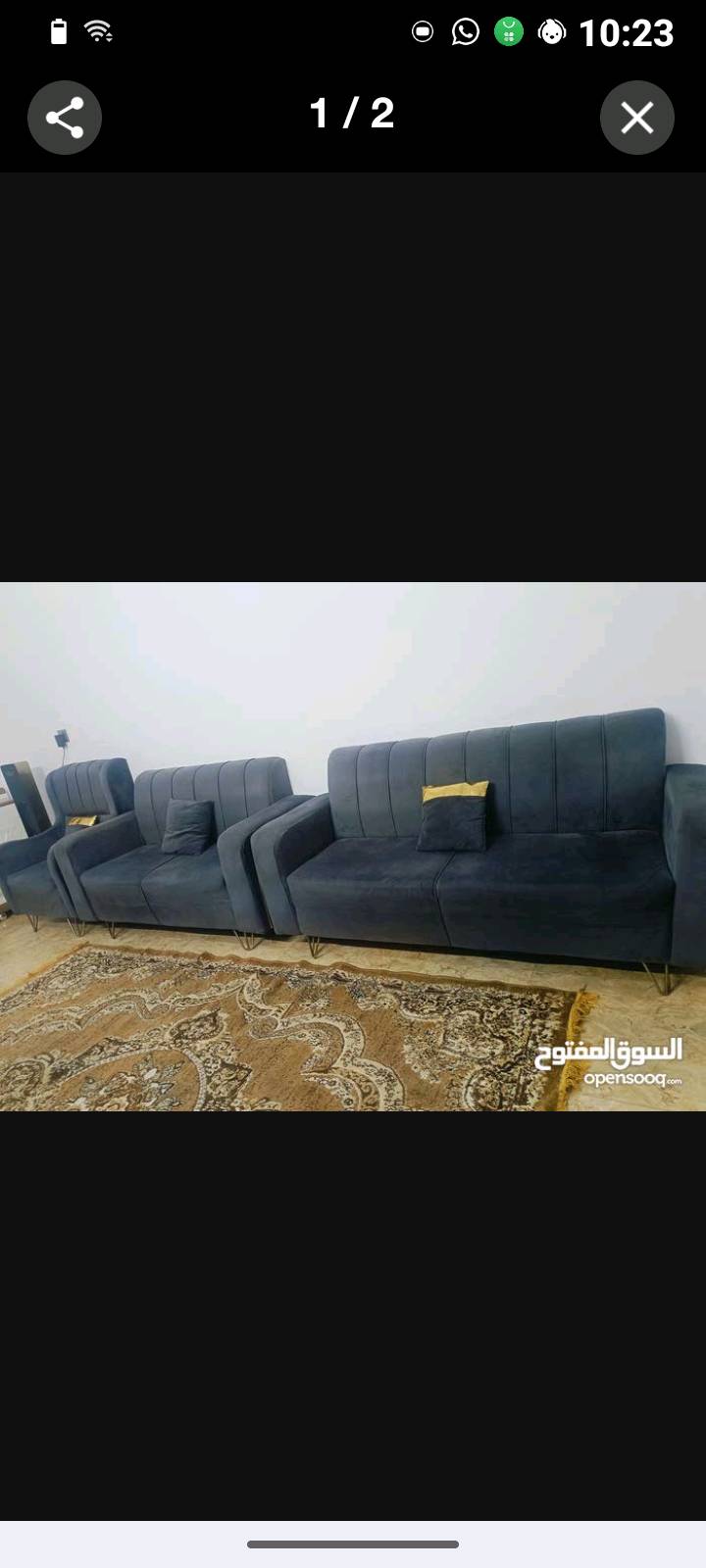Tap the dark circular app icon beside the clock
This screenshot has height=1568, width=706.
554,30
